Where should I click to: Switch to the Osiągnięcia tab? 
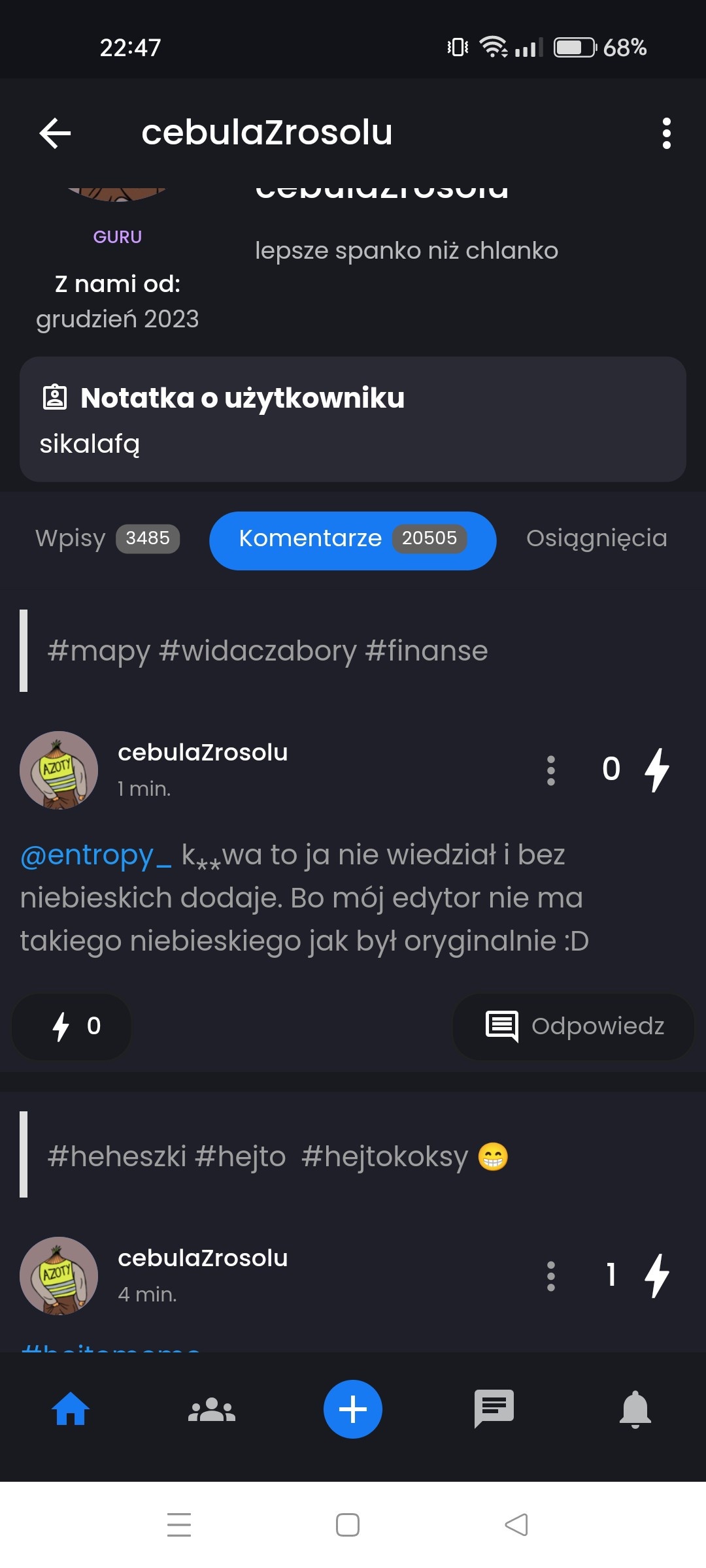pos(596,539)
